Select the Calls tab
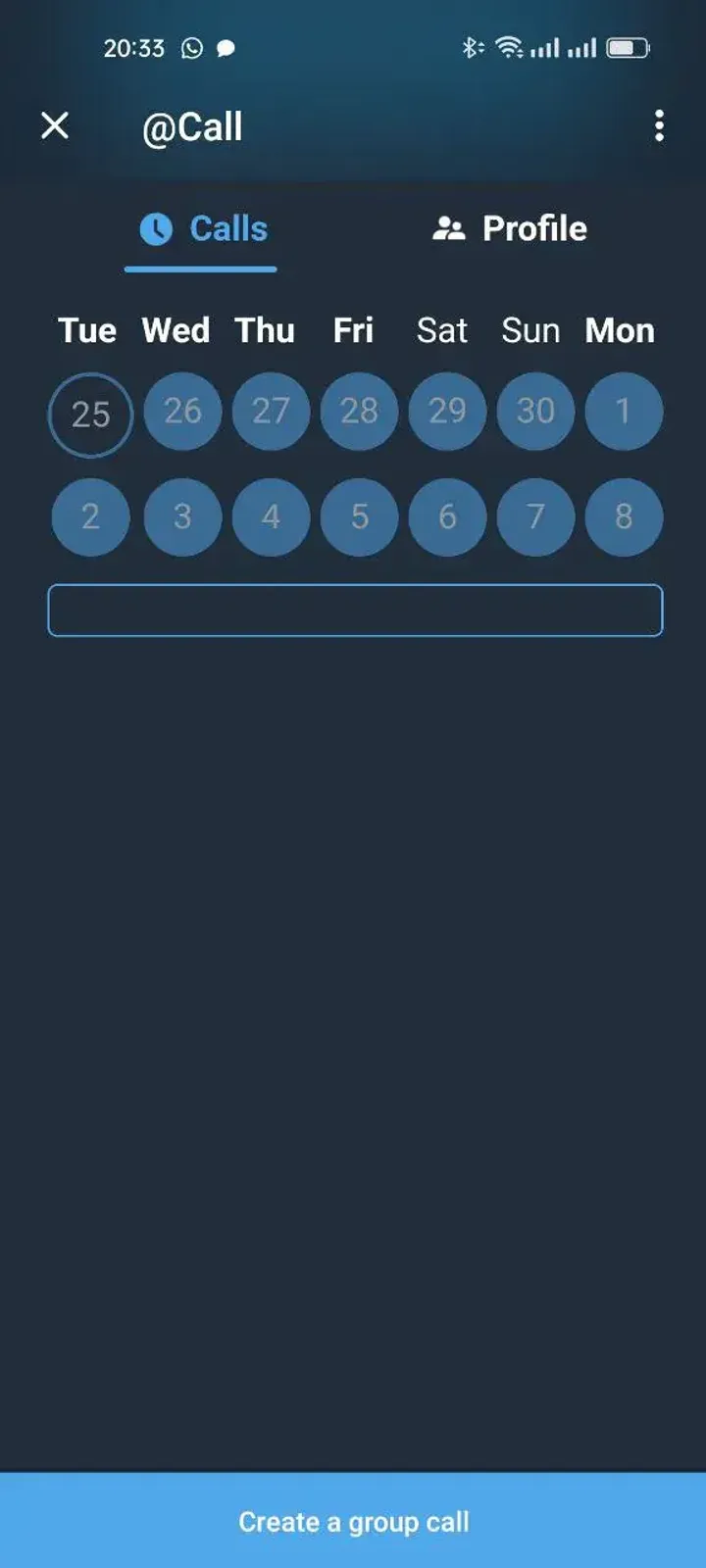 [x=203, y=228]
